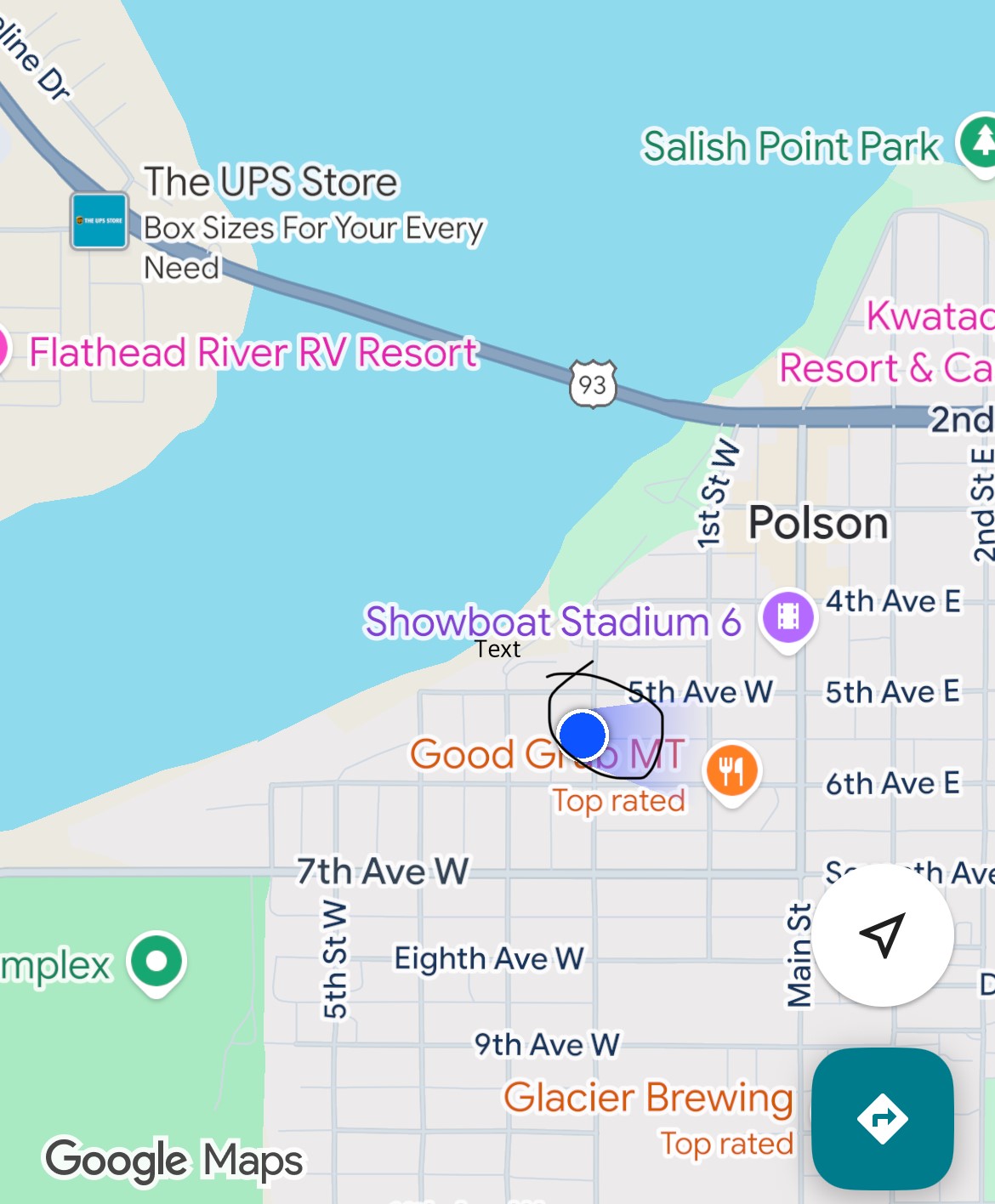Image resolution: width=995 pixels, height=1204 pixels.
Task: Open the directions button
Action: (x=882, y=1117)
